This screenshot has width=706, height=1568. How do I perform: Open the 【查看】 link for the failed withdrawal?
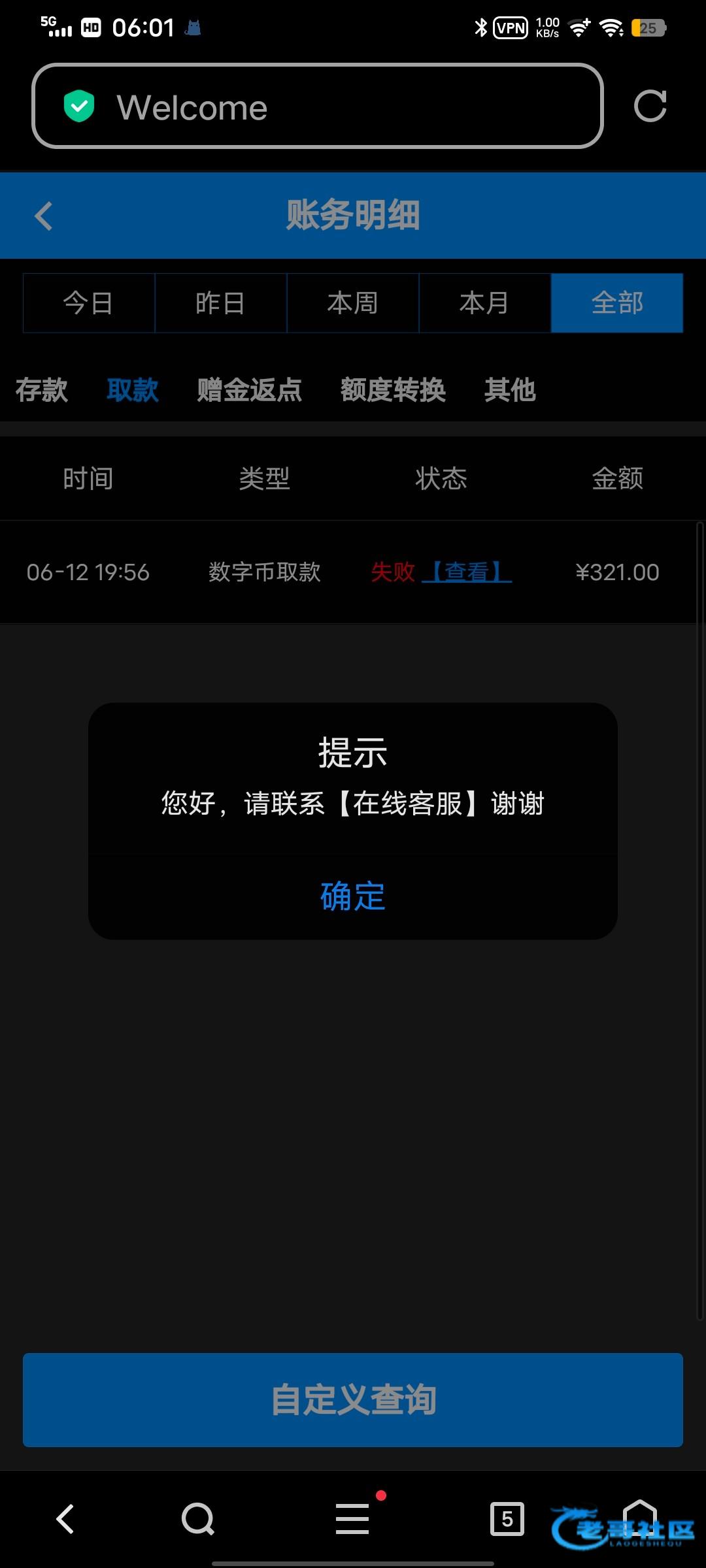point(467,572)
